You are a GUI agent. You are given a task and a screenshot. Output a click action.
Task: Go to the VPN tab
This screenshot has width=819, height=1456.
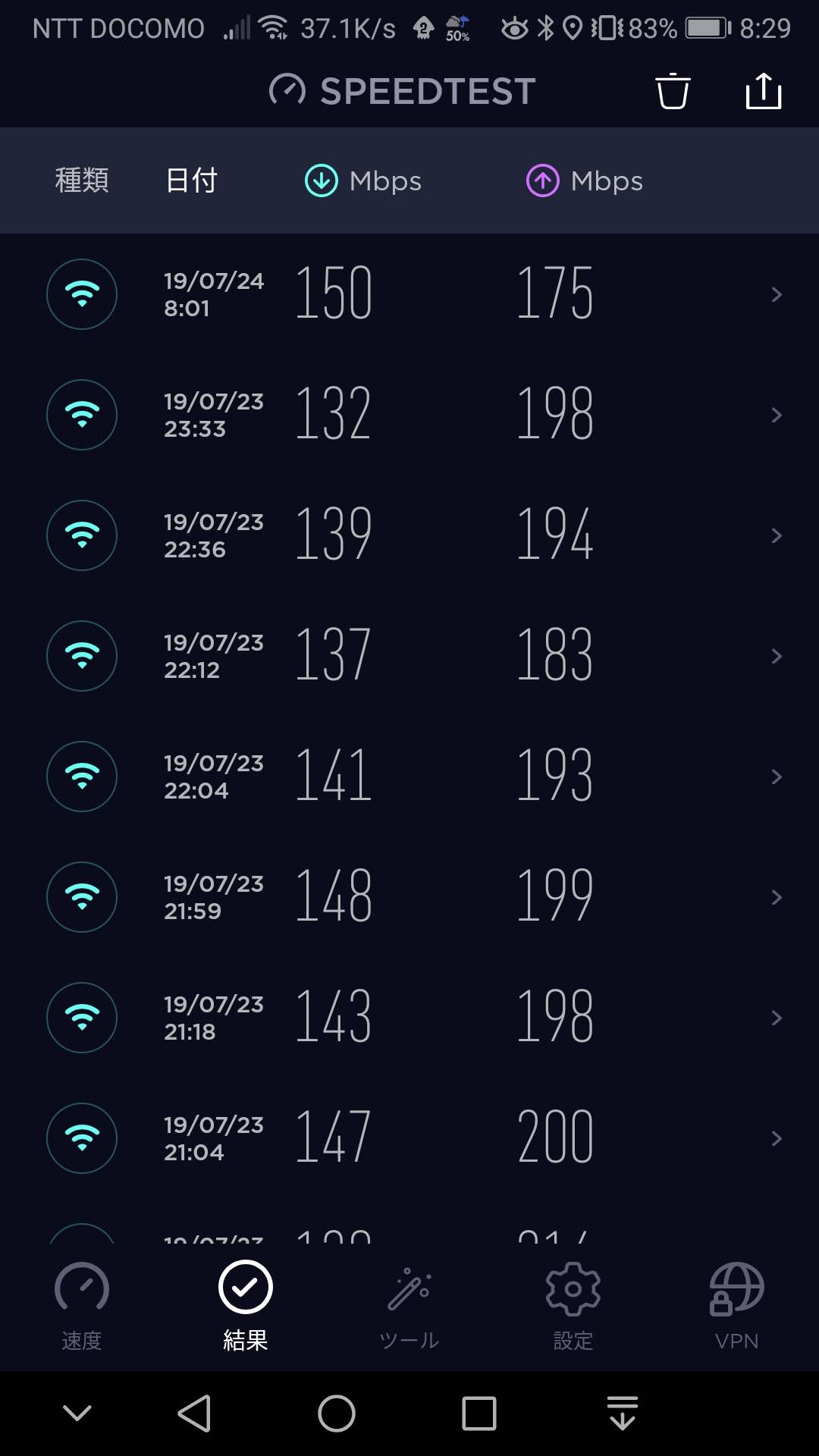pyautogui.click(x=737, y=1307)
